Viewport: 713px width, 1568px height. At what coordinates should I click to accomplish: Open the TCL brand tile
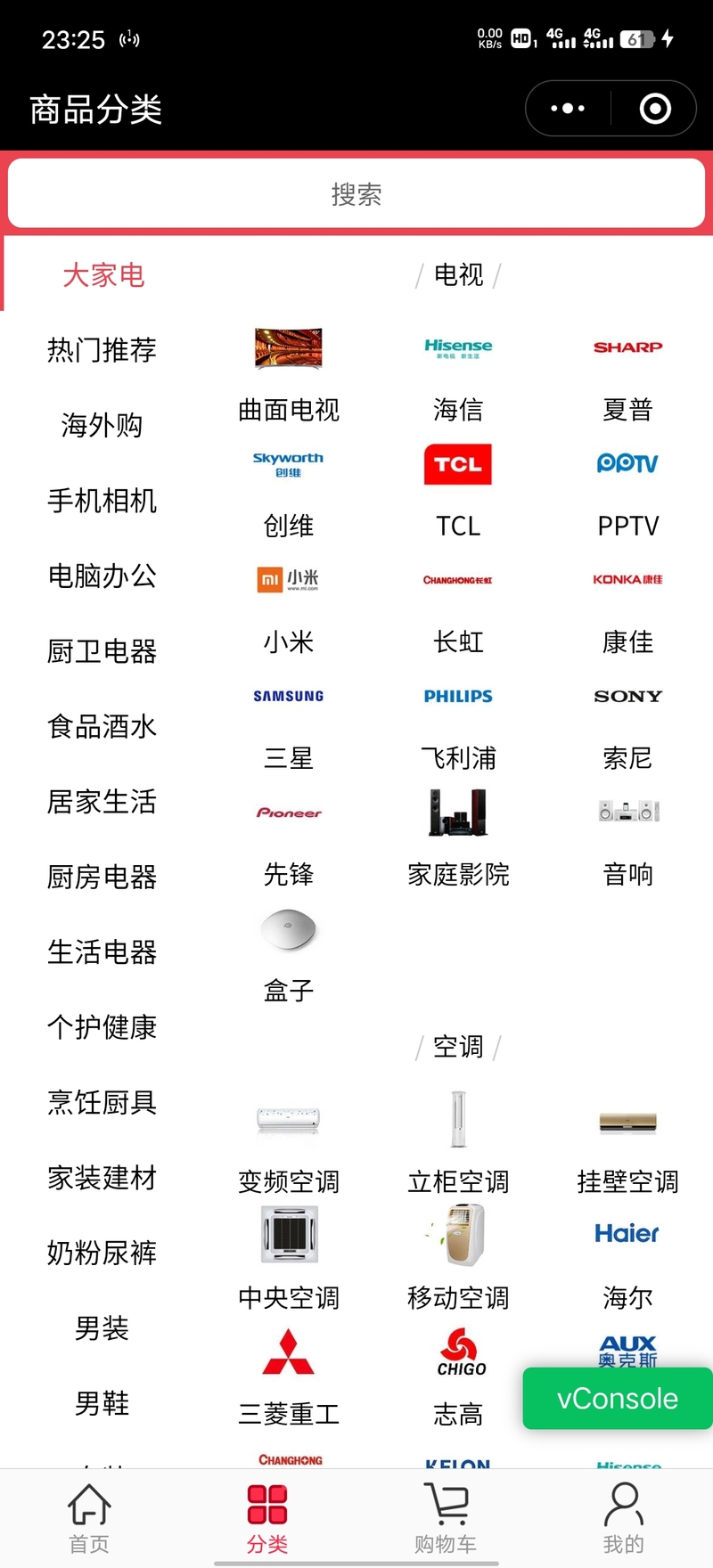[458, 491]
